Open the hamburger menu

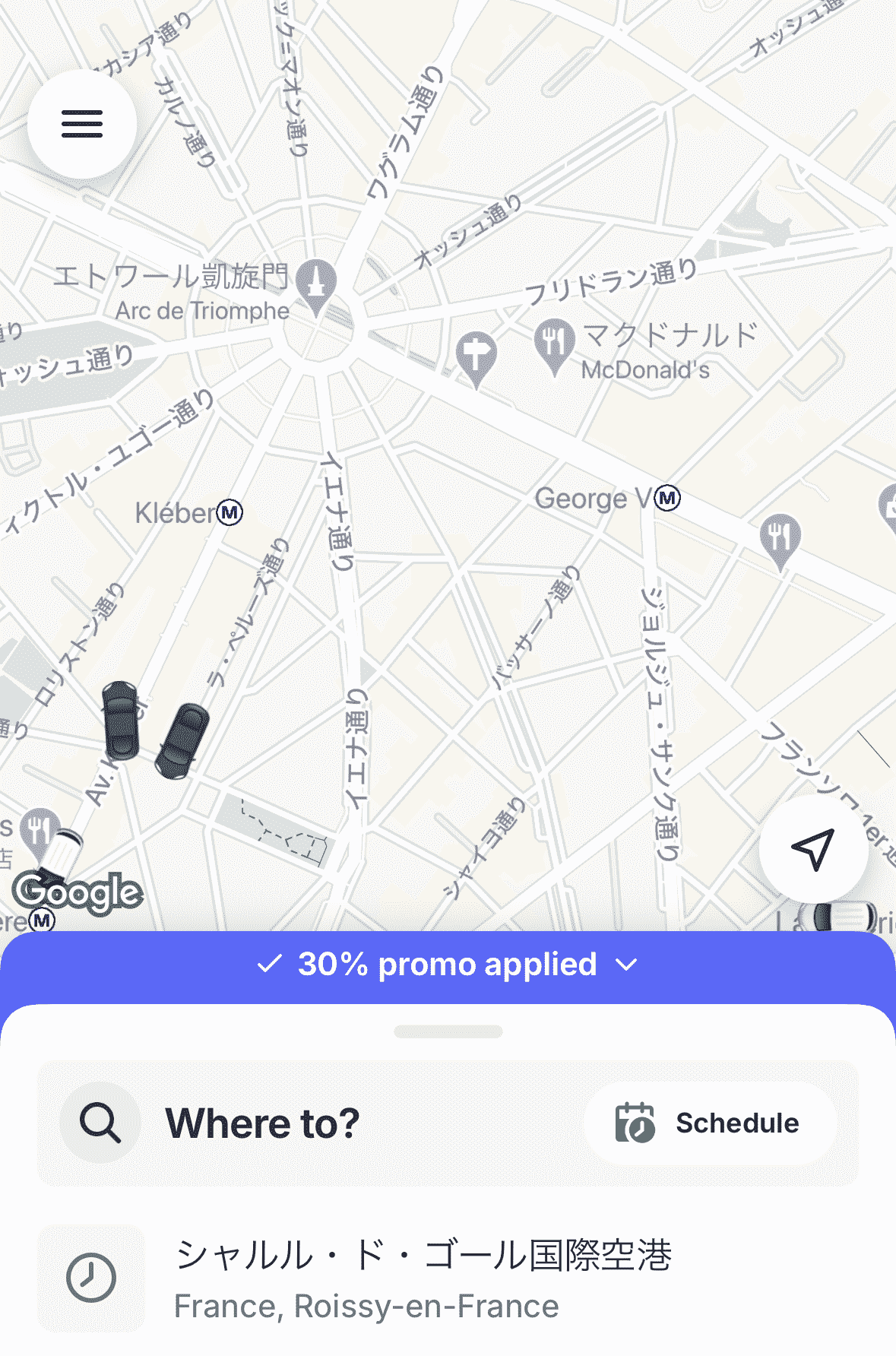pyautogui.click(x=82, y=124)
